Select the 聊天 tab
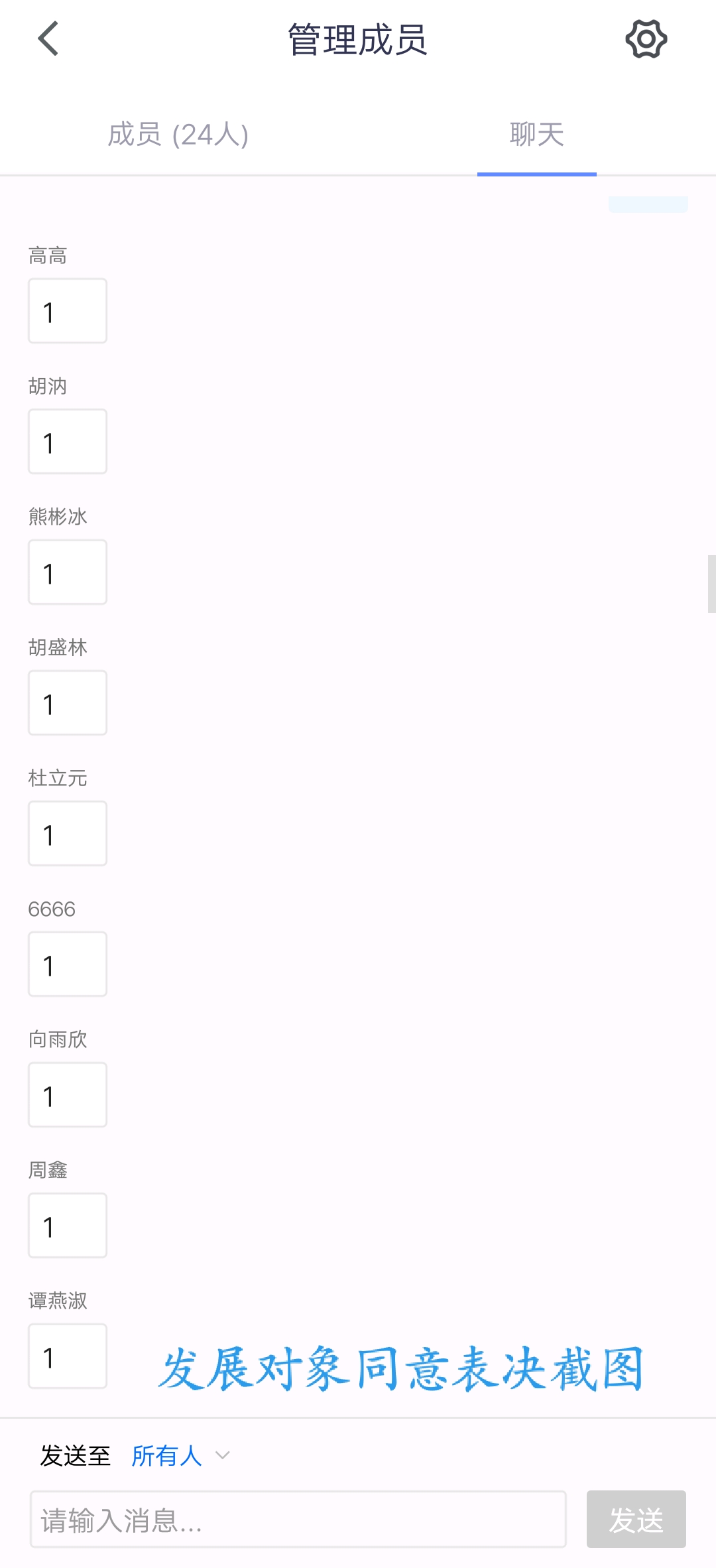 (x=536, y=135)
